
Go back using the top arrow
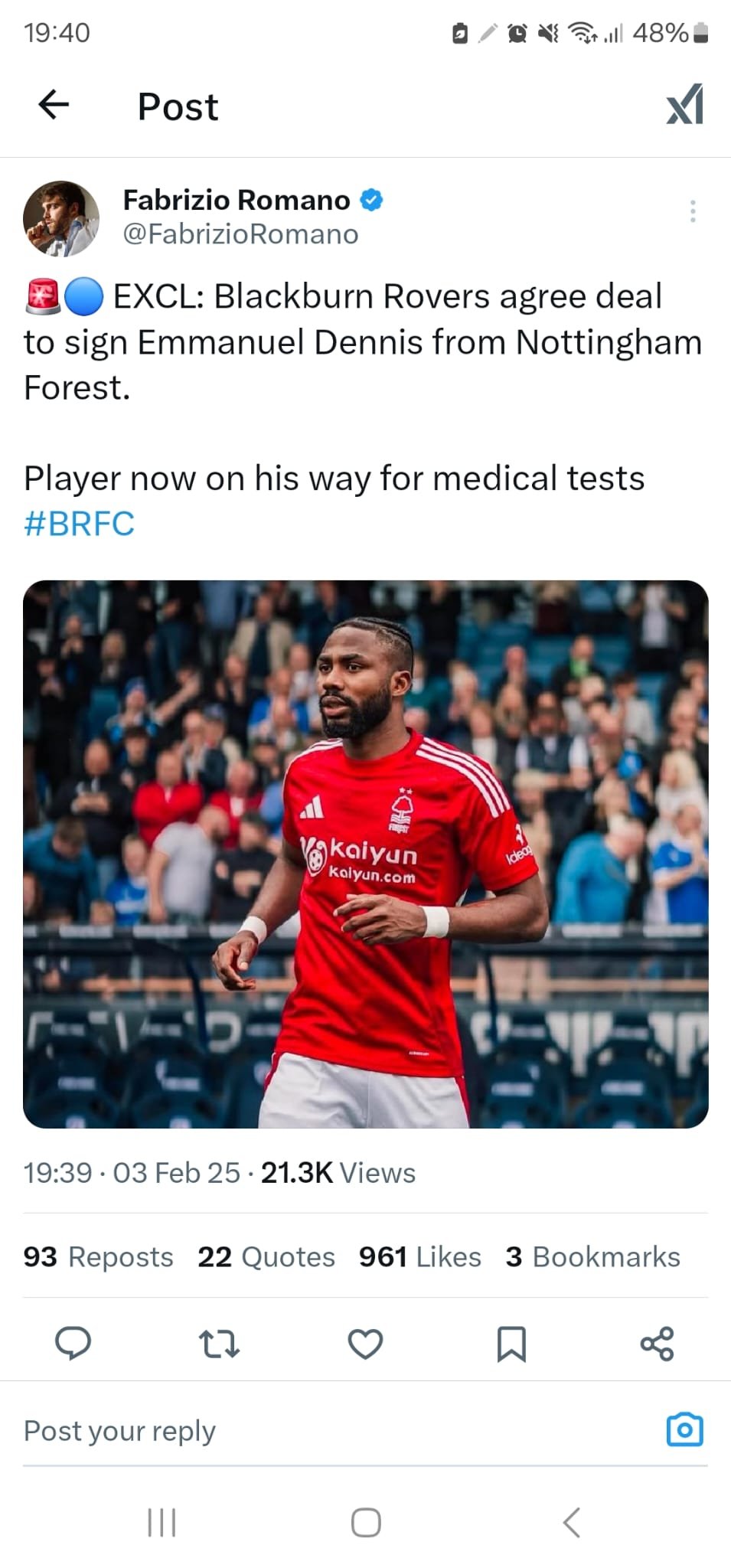point(54,105)
